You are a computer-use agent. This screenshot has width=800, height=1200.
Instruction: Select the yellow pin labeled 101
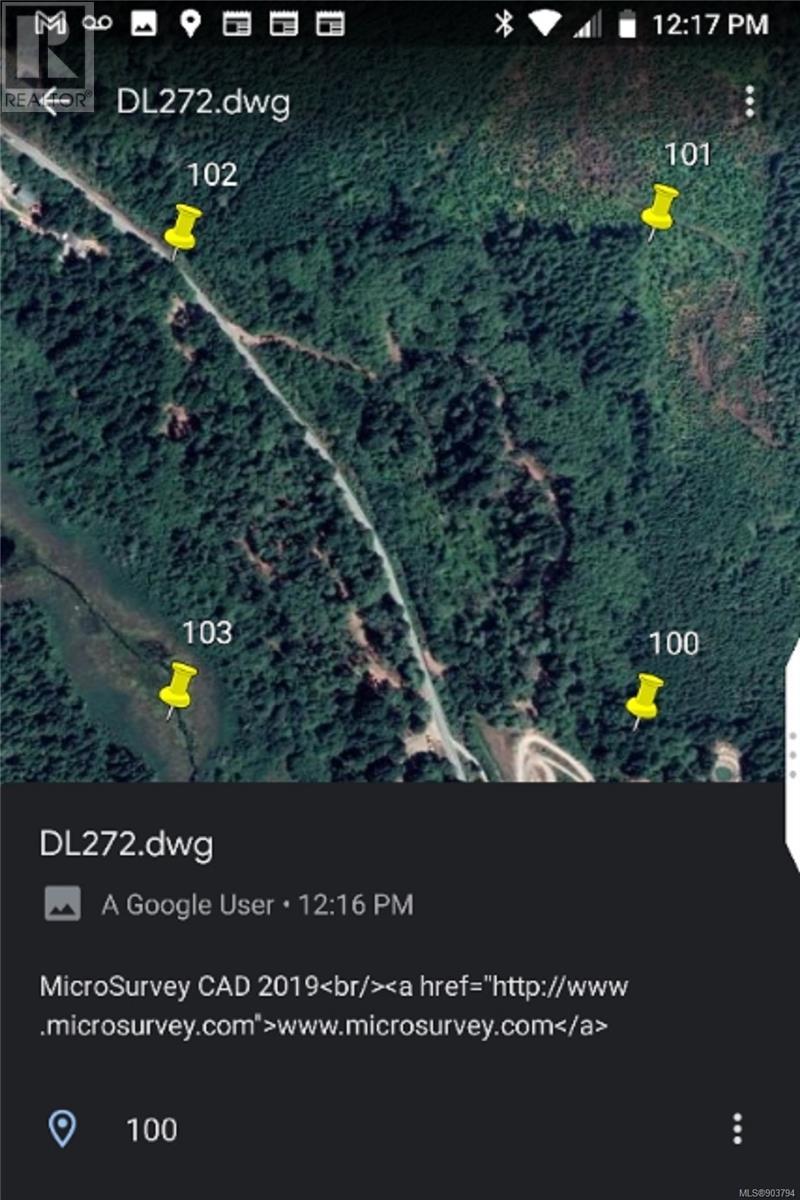(x=659, y=207)
